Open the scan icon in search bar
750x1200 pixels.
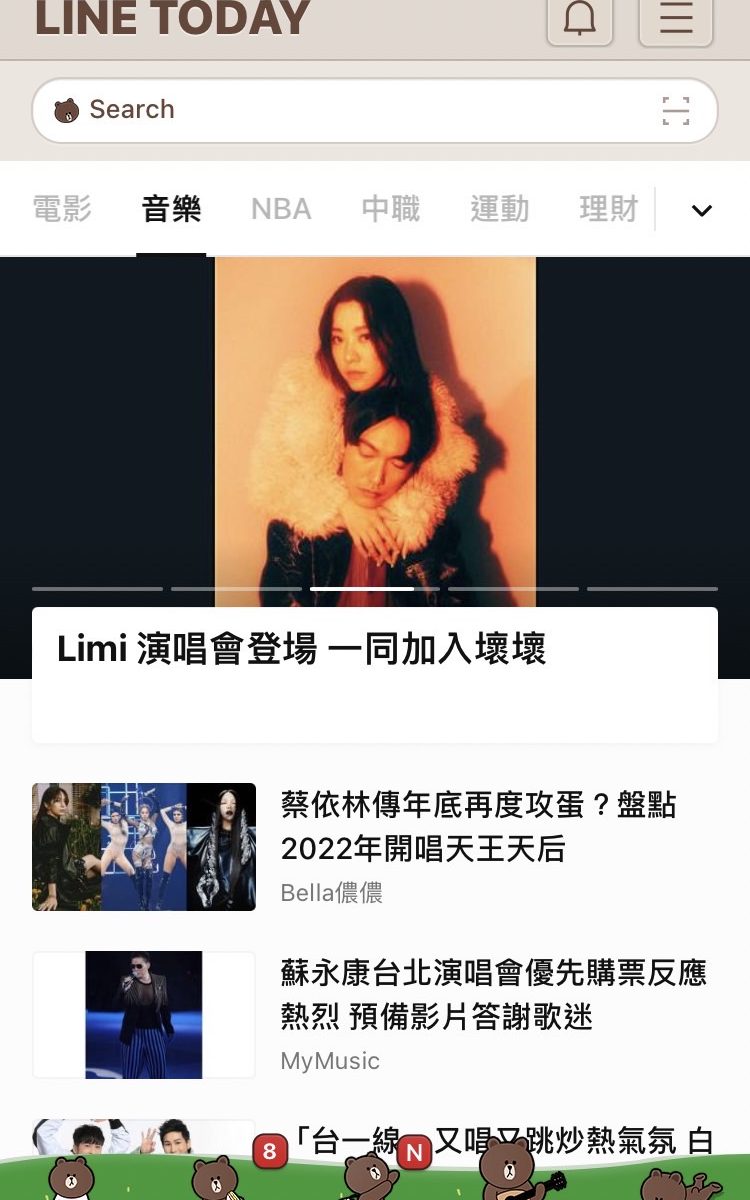676,111
